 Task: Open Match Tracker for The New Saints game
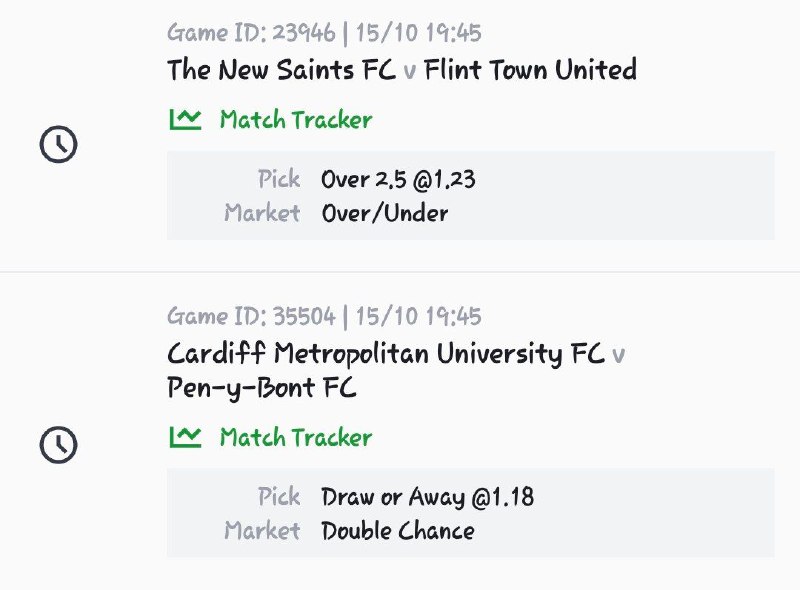tap(271, 120)
